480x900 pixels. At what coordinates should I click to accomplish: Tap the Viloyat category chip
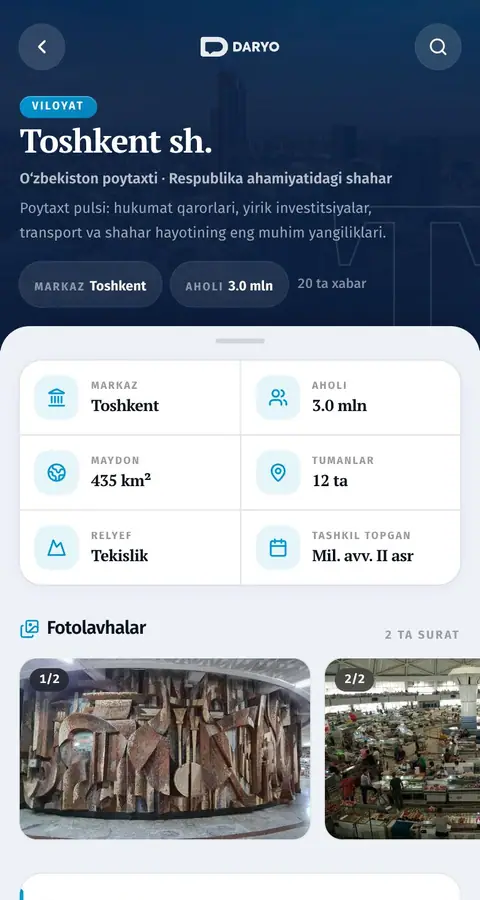[x=58, y=106]
